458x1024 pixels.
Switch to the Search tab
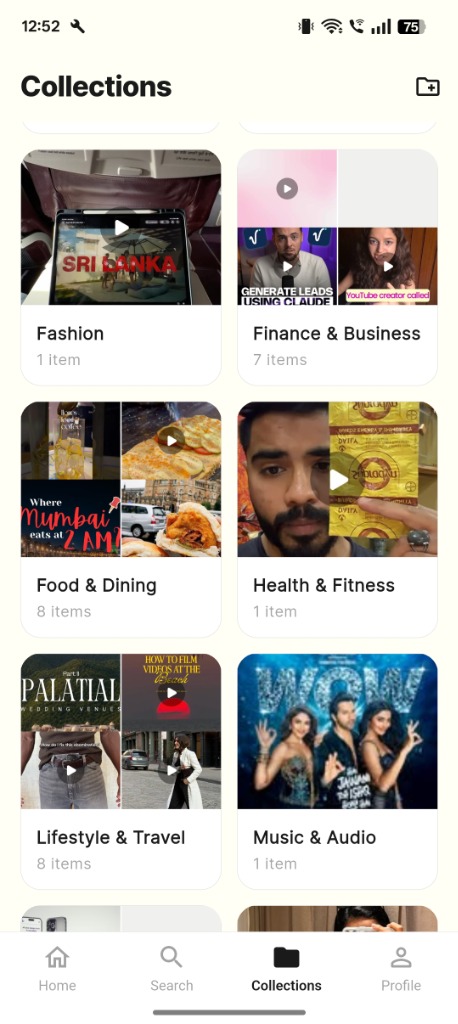tap(172, 969)
